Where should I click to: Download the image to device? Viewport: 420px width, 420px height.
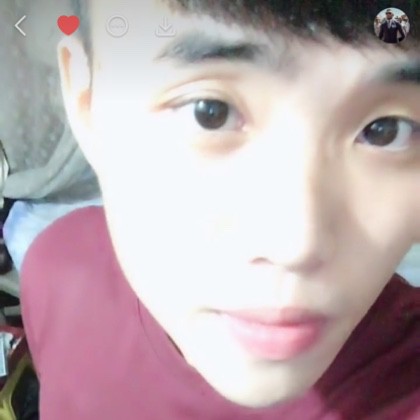click(x=165, y=26)
